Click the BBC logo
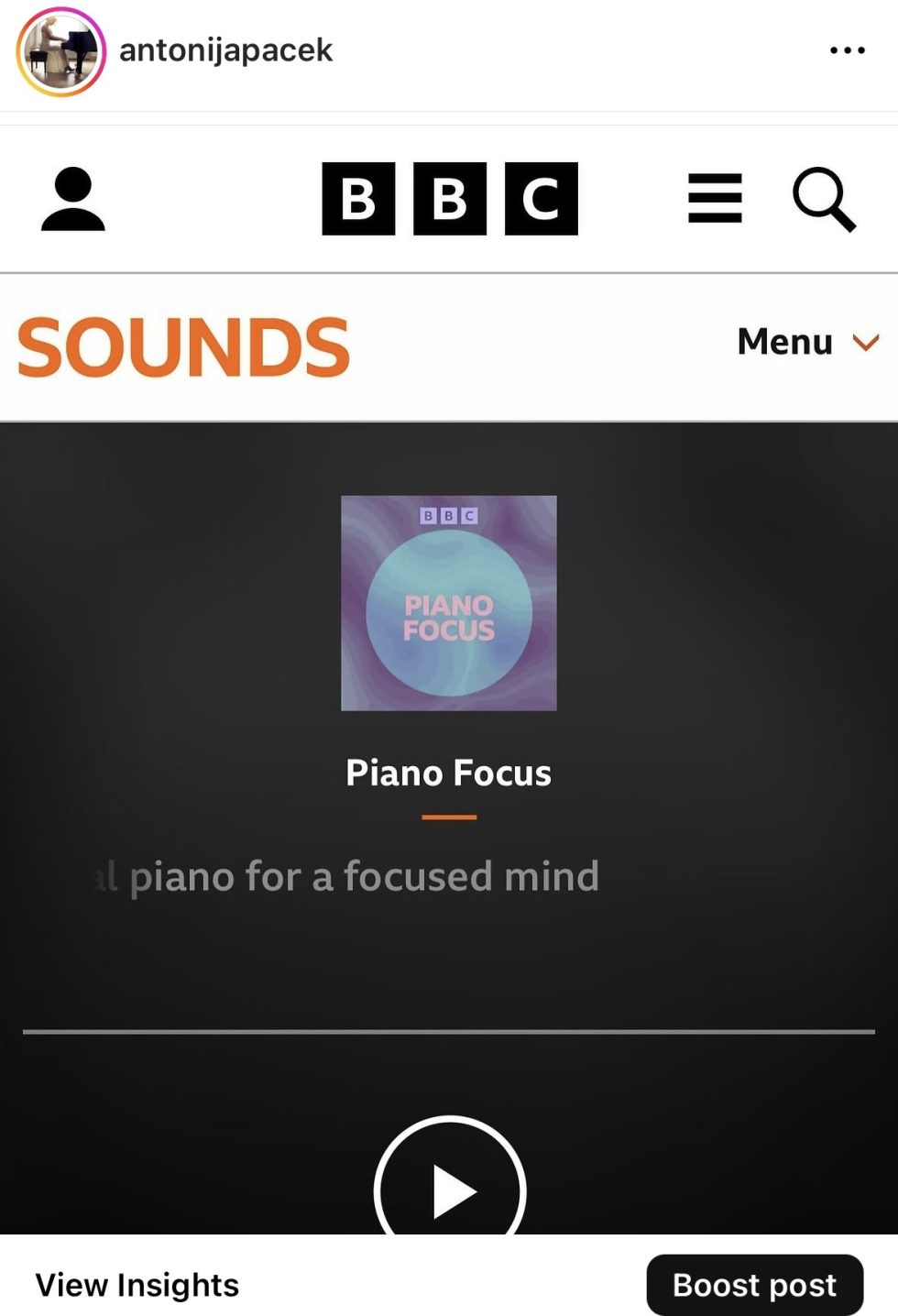The image size is (898, 1316). pos(449,200)
